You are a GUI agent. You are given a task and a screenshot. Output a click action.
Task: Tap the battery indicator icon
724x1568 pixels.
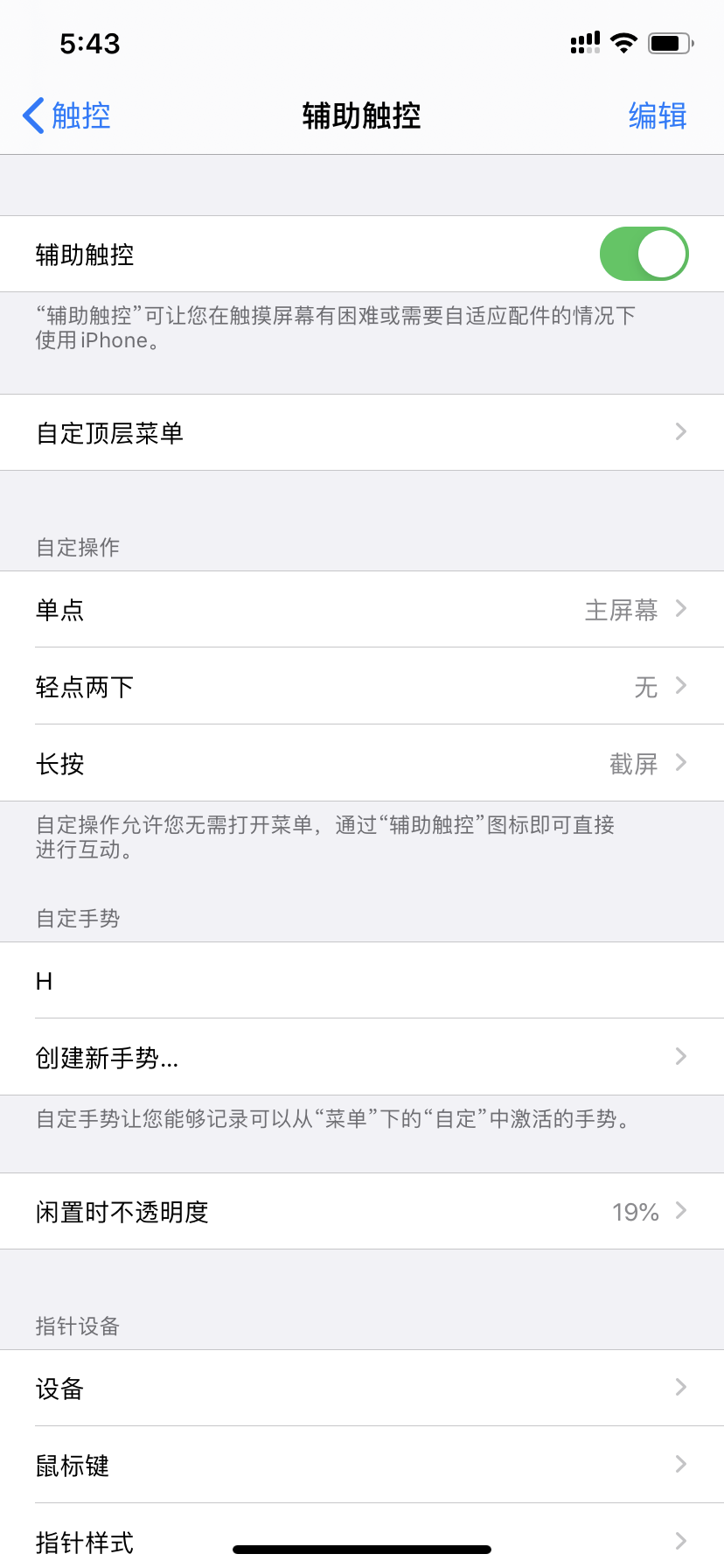click(670, 42)
